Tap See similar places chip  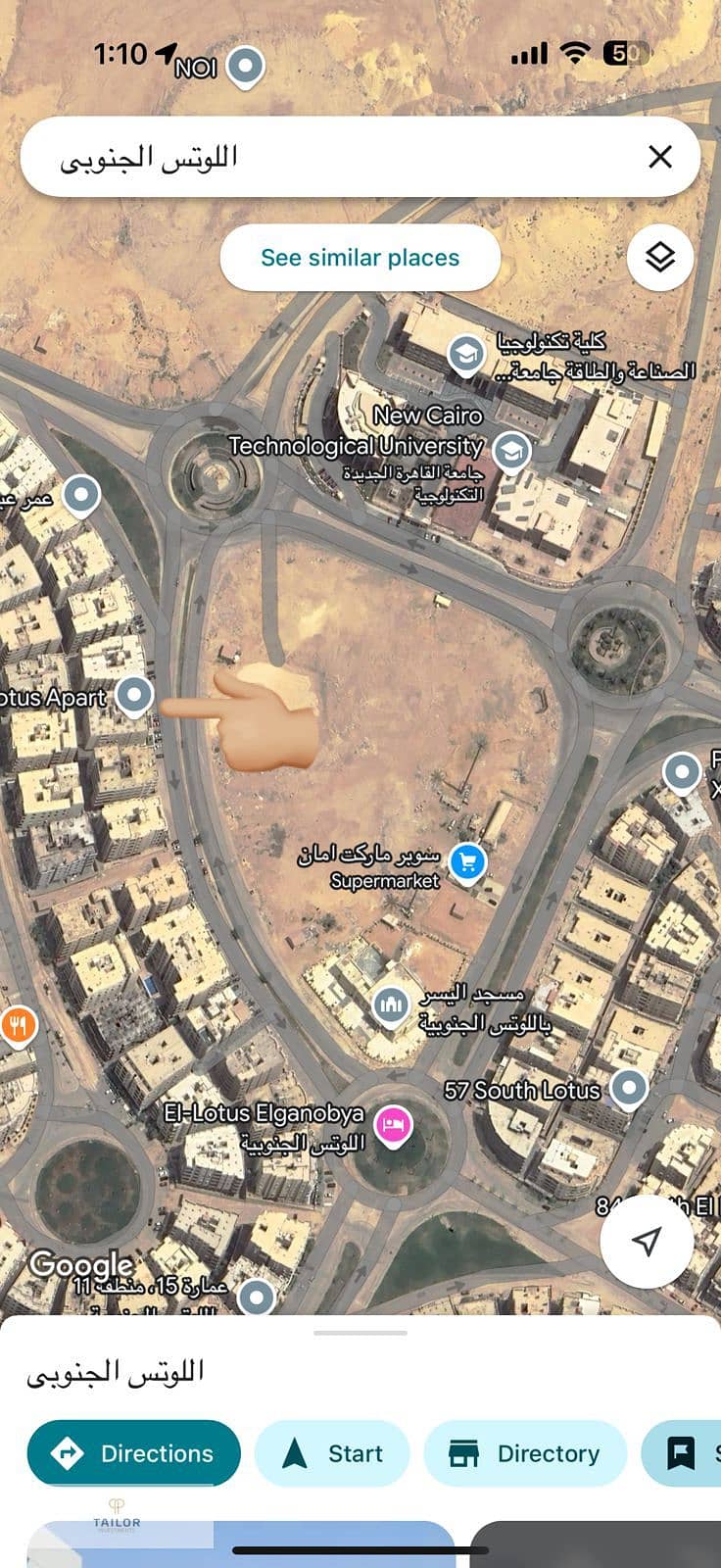pos(360,258)
